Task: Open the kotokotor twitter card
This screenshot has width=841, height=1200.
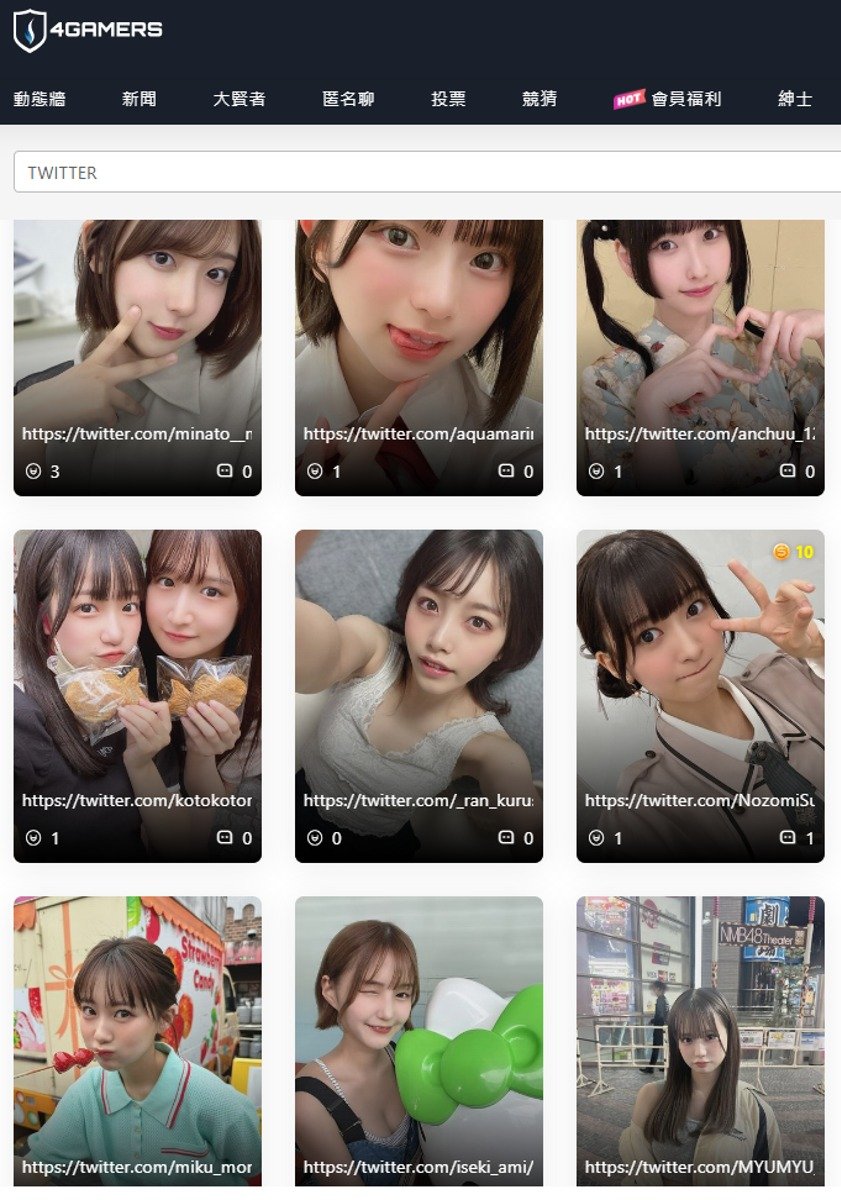Action: (137, 680)
